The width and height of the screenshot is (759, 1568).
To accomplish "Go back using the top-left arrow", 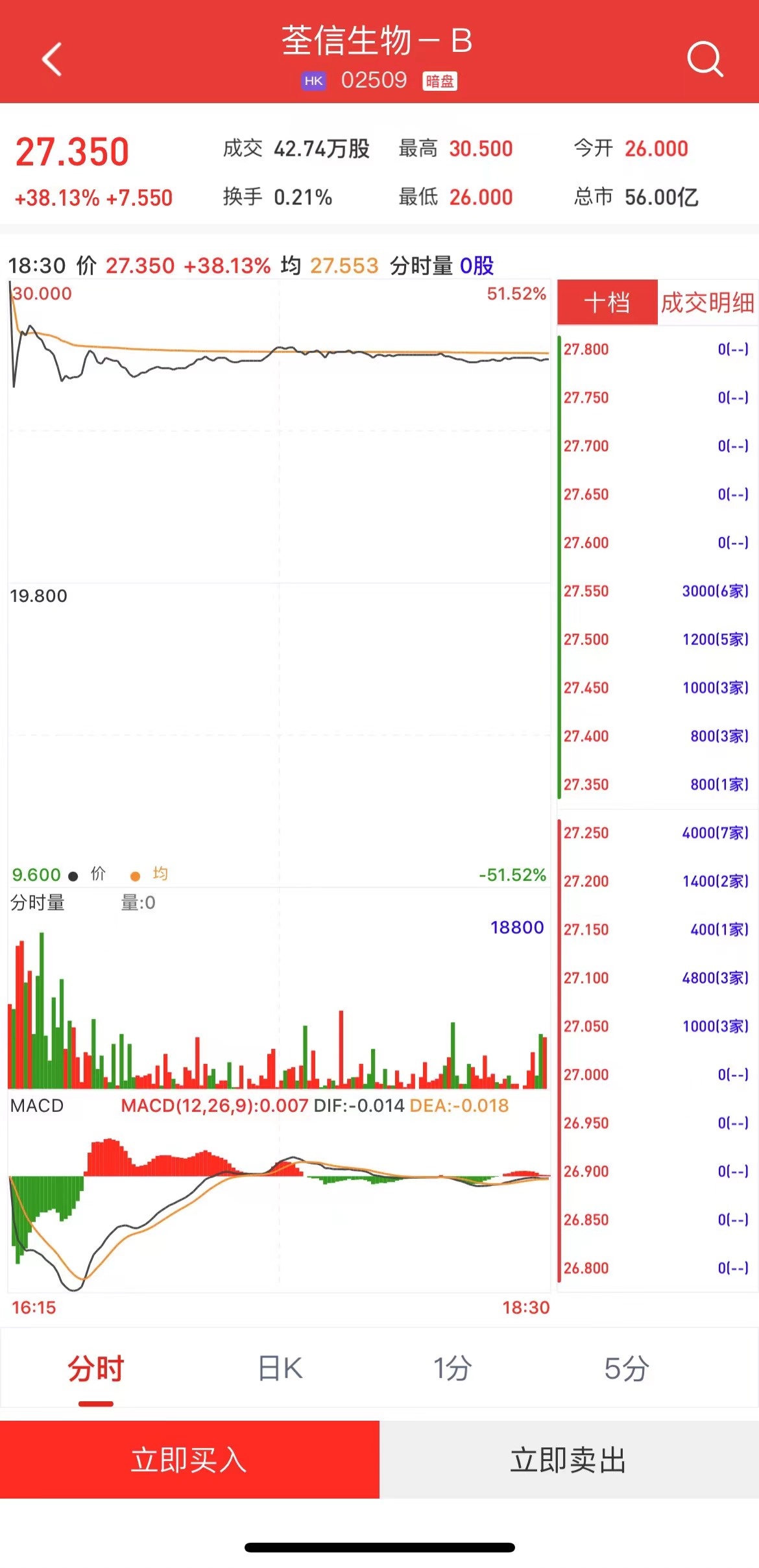I will pos(52,60).
